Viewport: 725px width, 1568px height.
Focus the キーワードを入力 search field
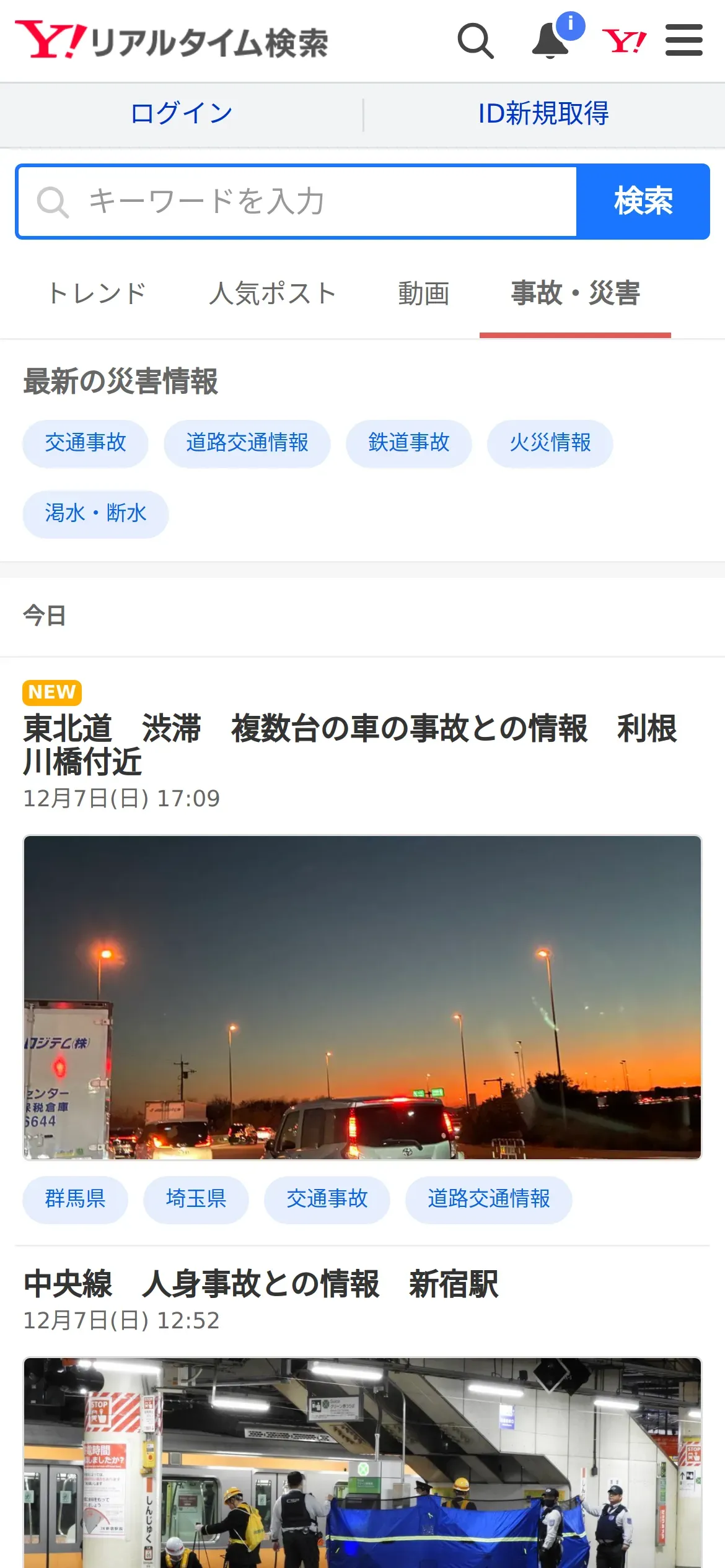point(297,202)
